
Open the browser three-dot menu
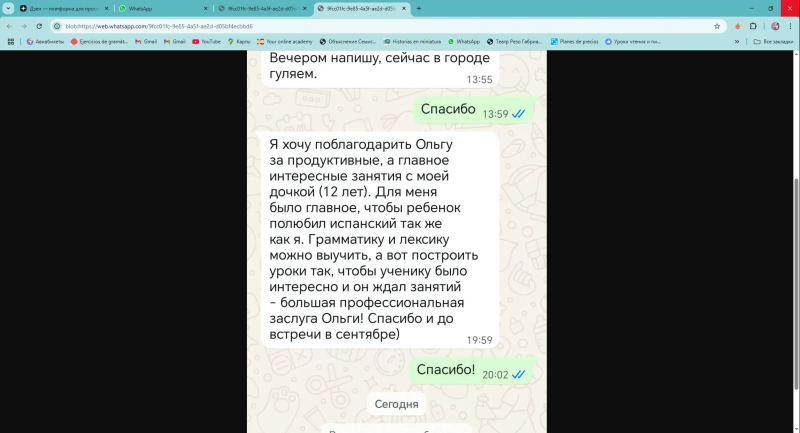click(x=790, y=26)
